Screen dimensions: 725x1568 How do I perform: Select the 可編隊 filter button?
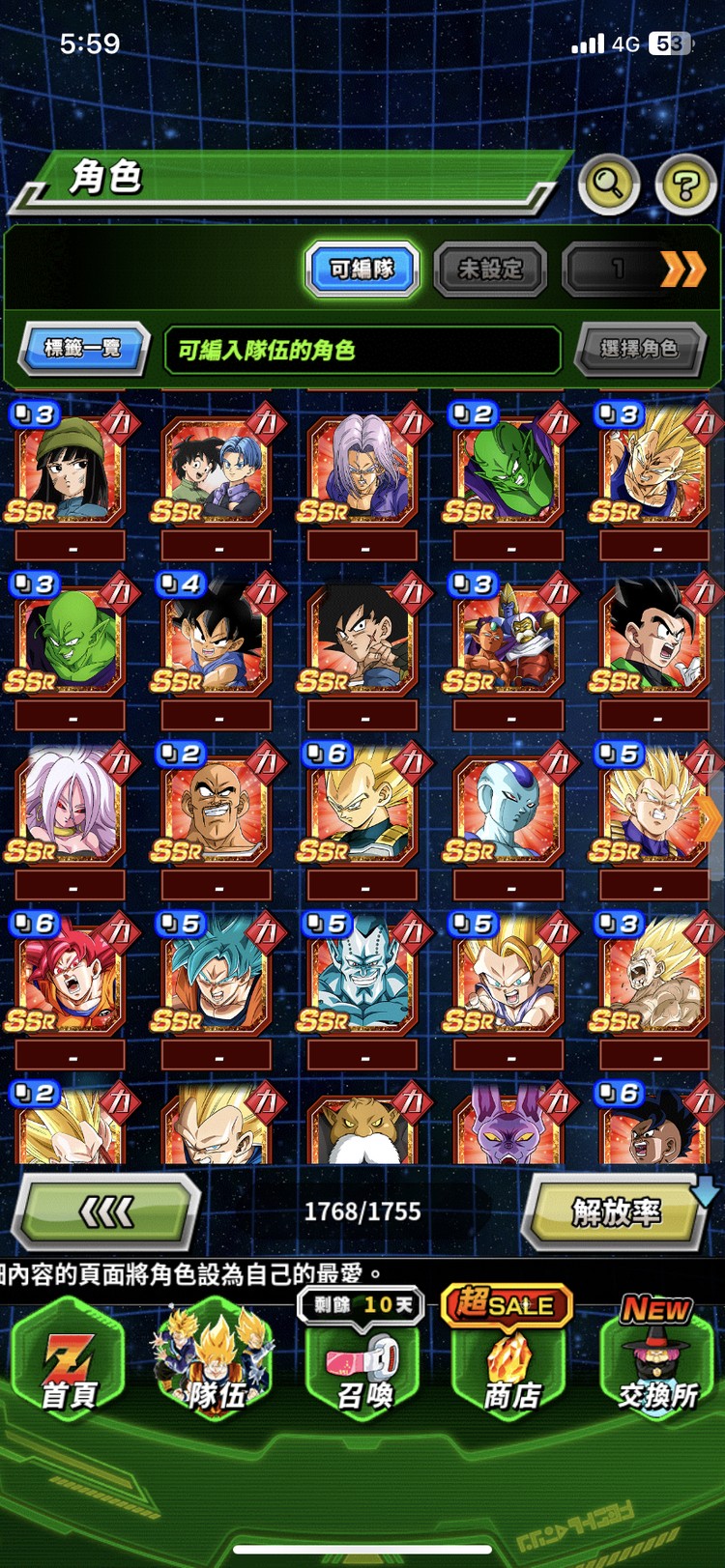[x=362, y=269]
